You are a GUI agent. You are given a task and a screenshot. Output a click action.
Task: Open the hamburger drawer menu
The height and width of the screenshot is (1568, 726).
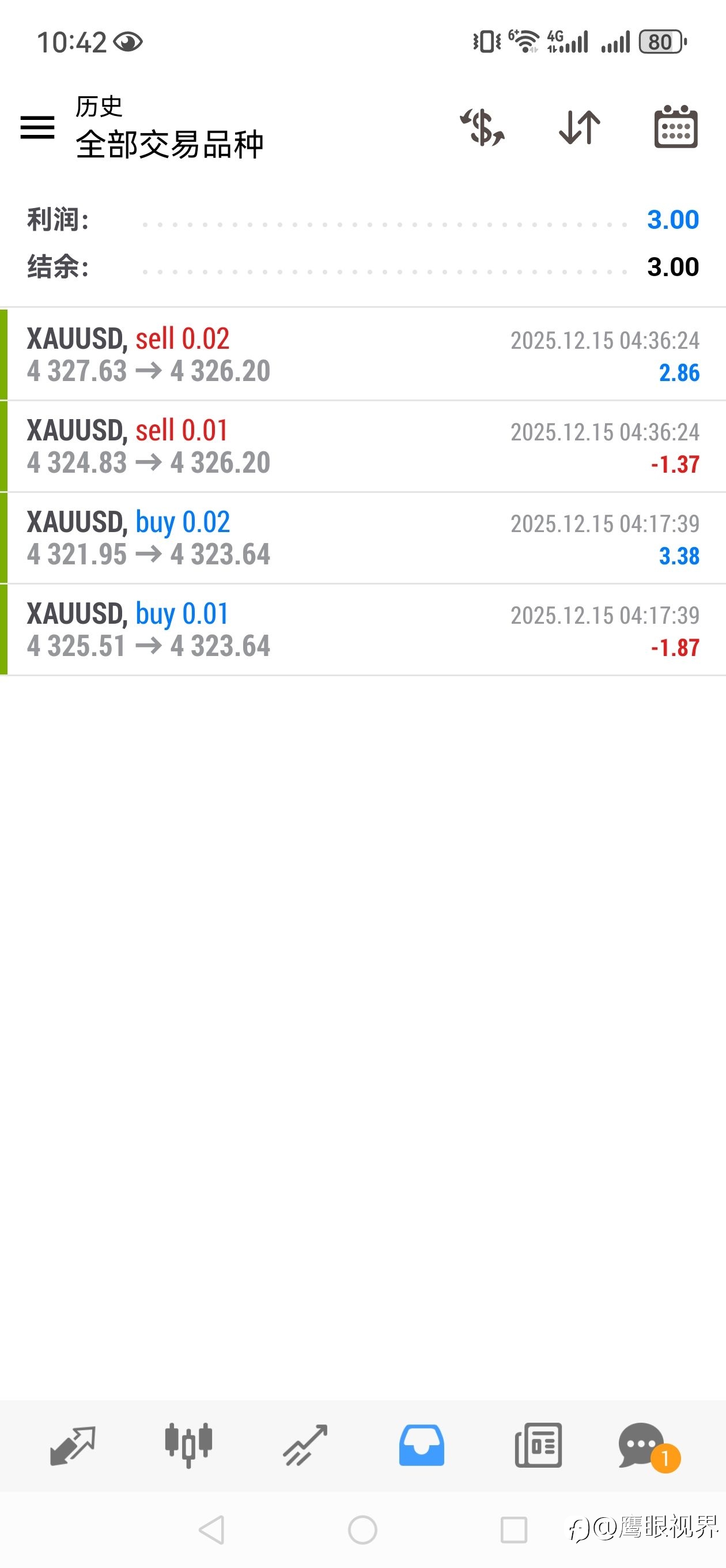click(37, 127)
